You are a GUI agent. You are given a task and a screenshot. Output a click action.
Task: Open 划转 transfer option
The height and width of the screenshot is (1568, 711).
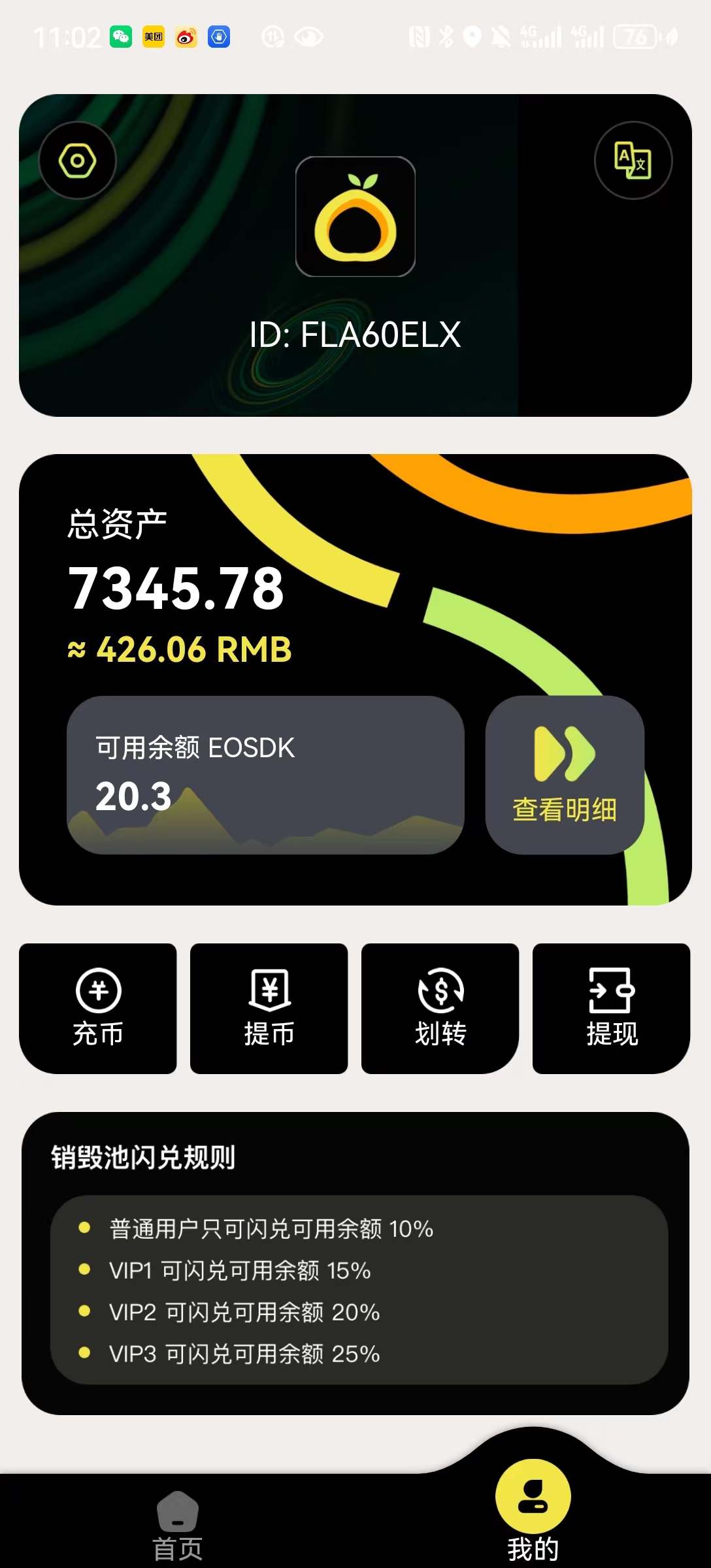coord(440,1008)
